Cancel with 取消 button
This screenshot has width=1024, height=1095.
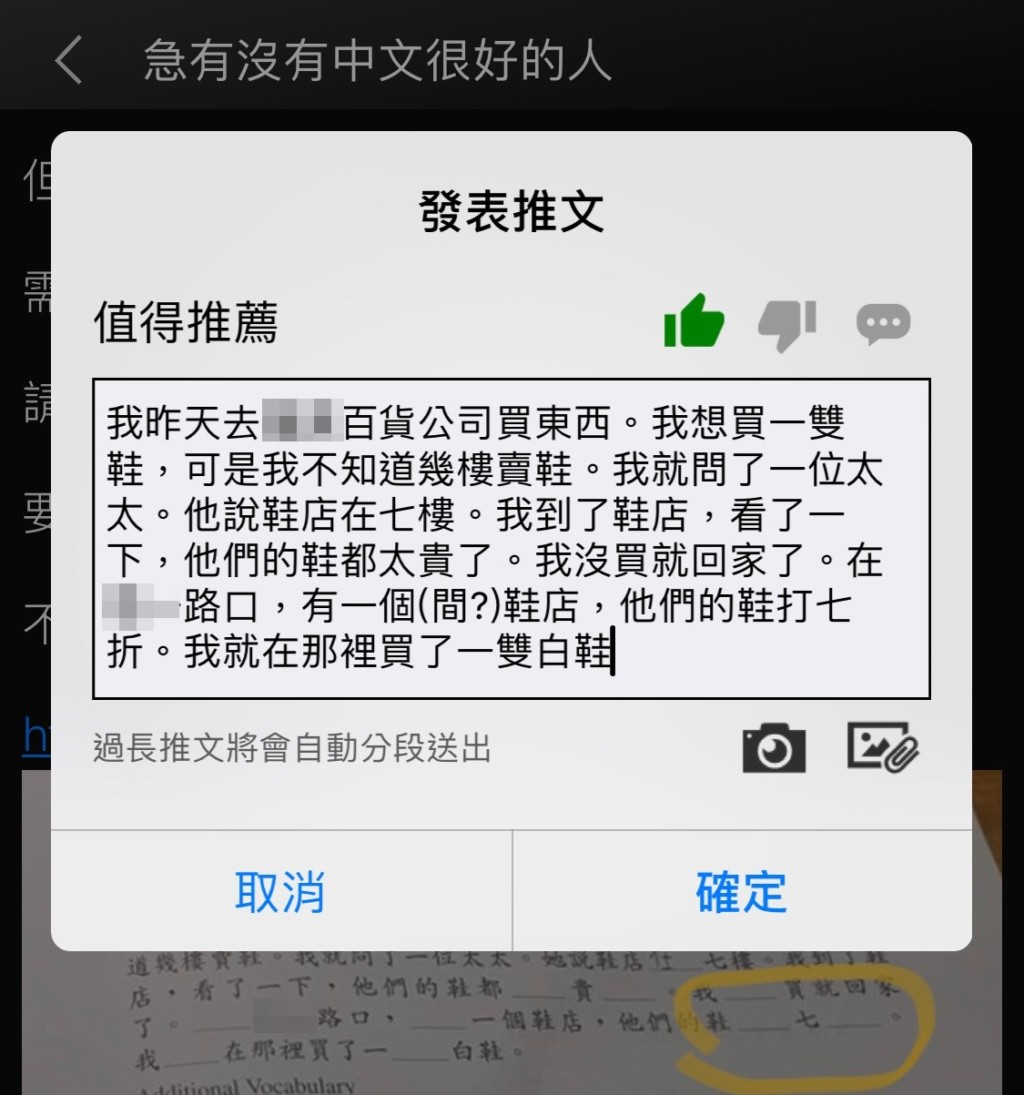(x=280, y=891)
